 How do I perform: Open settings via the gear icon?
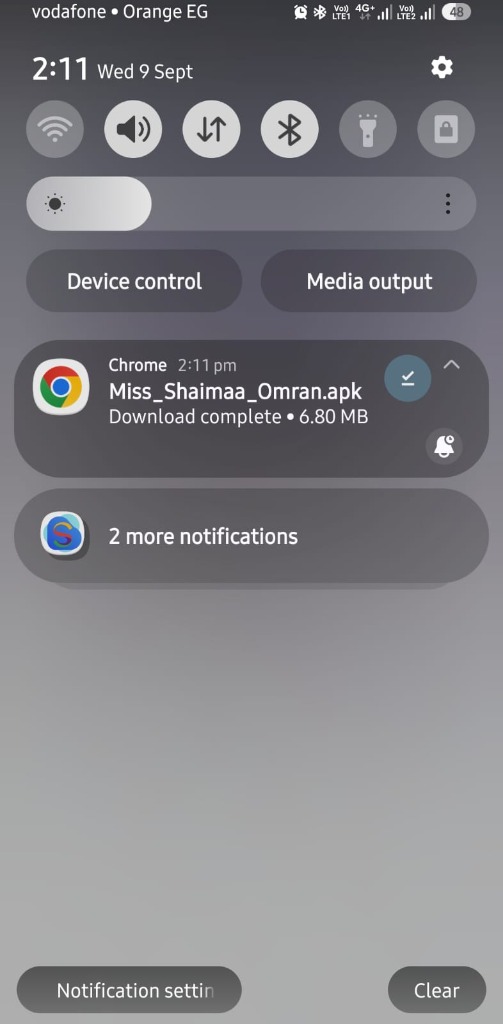442,67
